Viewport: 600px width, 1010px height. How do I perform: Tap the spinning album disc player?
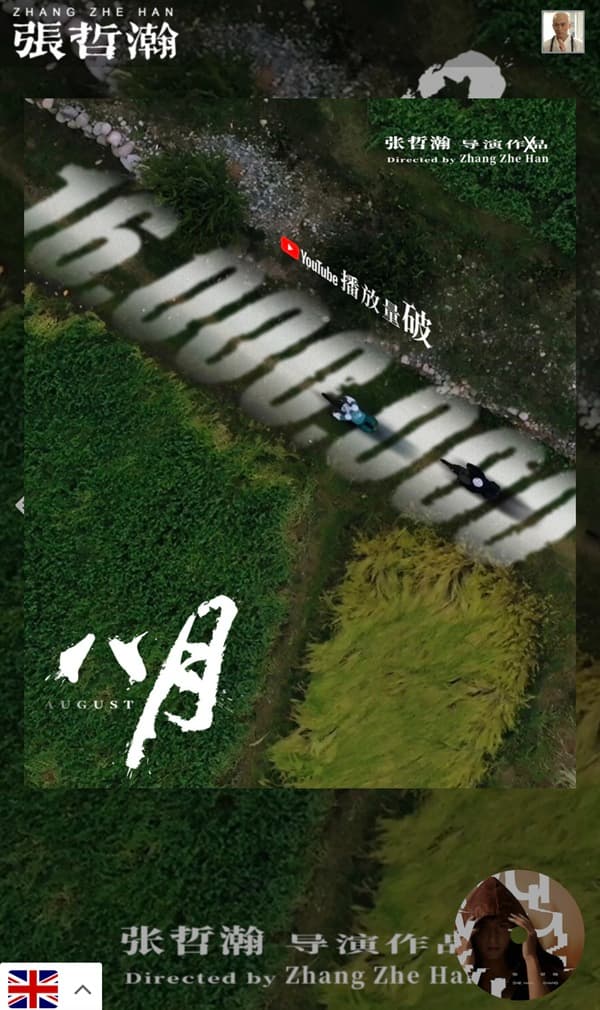click(519, 934)
